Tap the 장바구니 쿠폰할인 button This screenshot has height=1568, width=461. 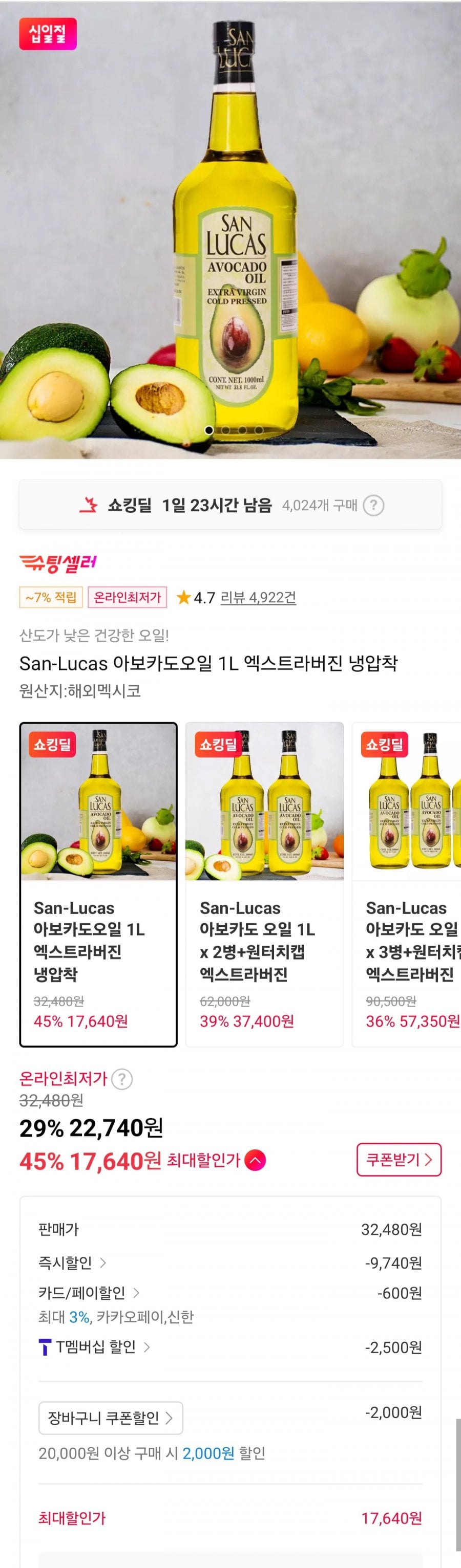(x=110, y=1418)
